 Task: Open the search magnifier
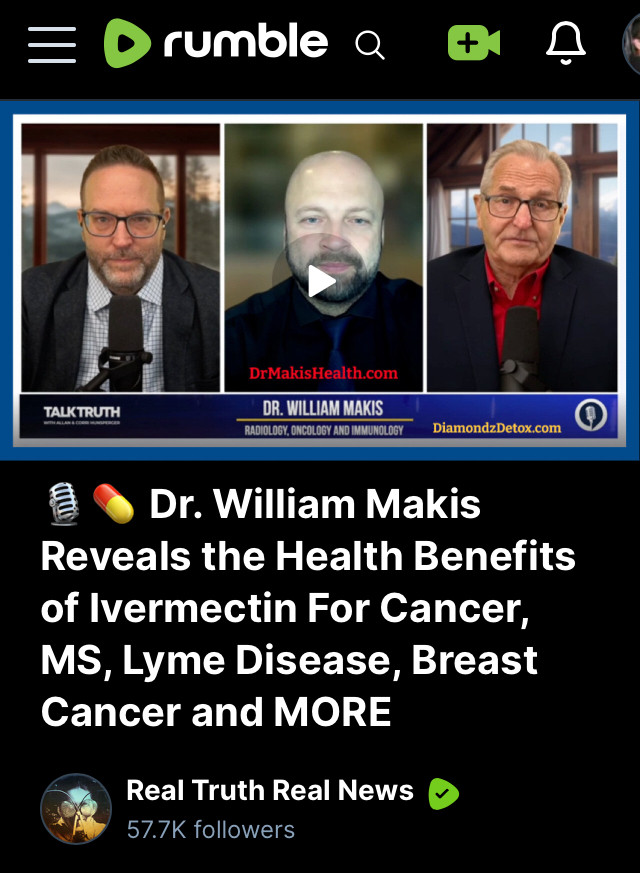click(370, 45)
